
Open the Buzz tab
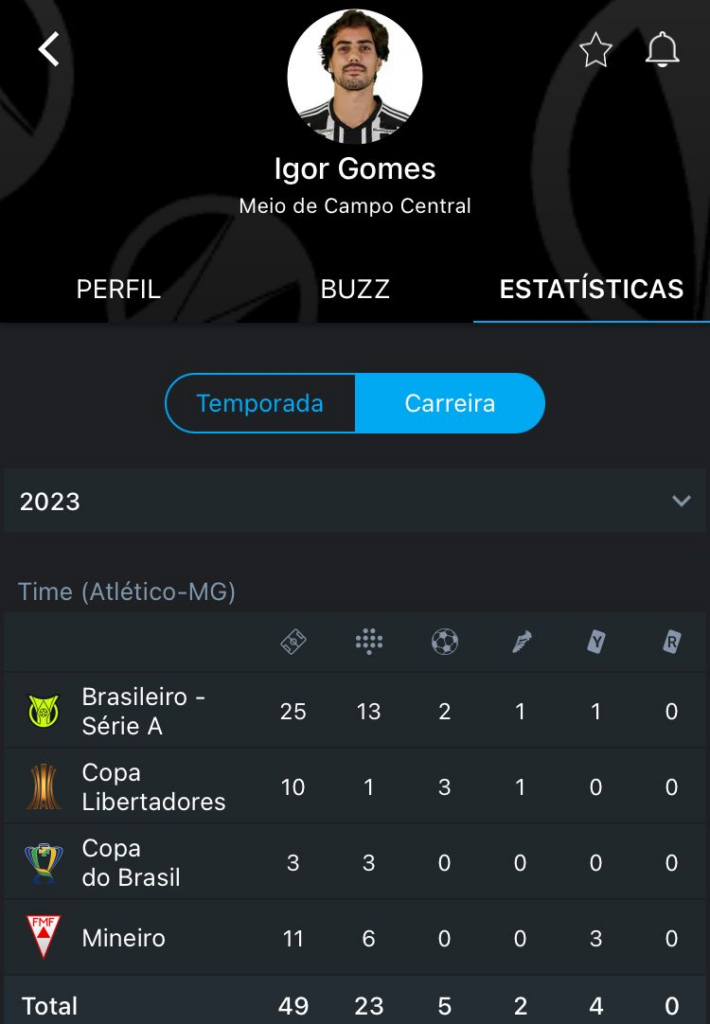pyautogui.click(x=355, y=289)
